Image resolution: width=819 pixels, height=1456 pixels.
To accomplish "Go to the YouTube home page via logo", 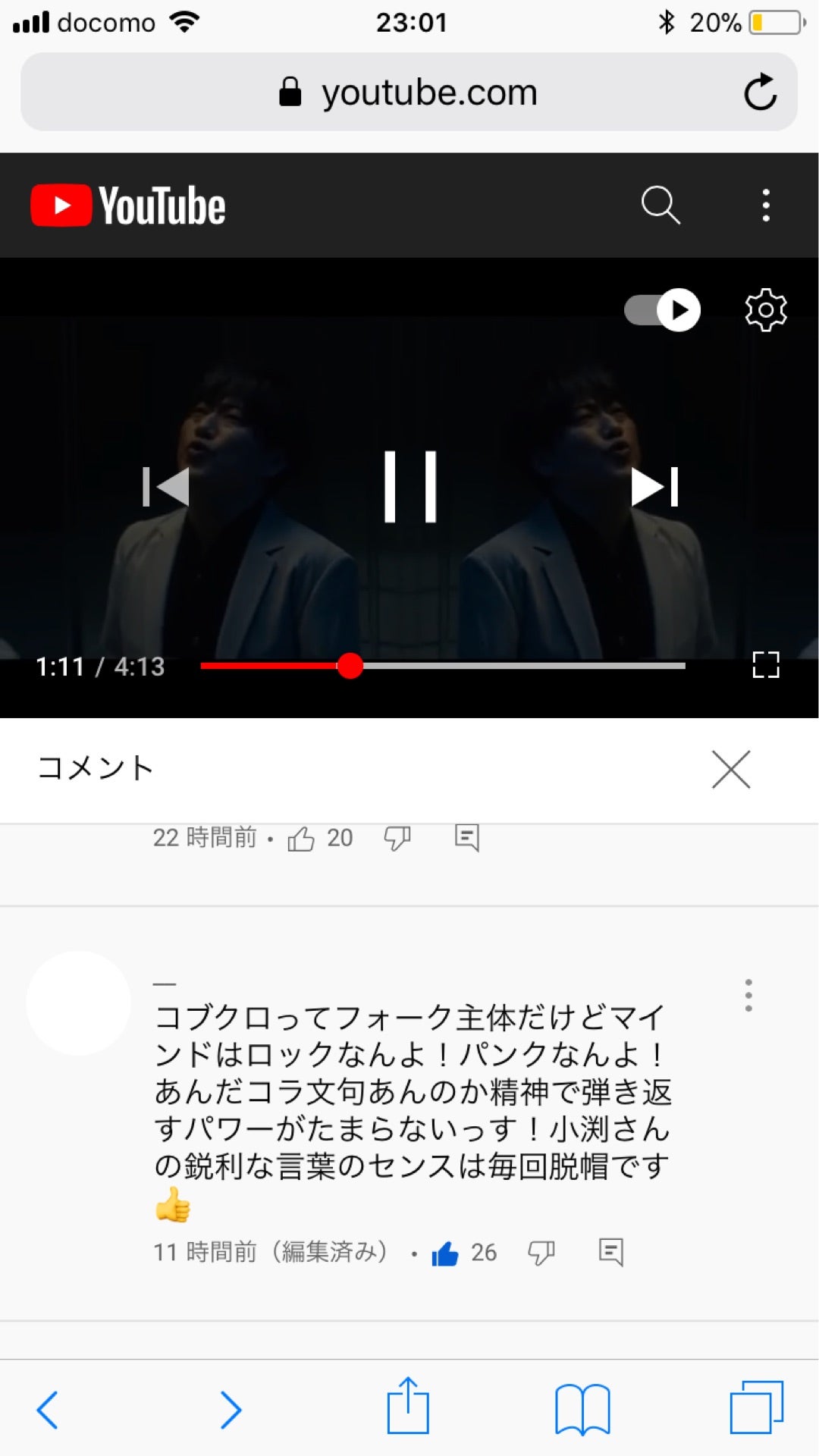I will point(127,204).
